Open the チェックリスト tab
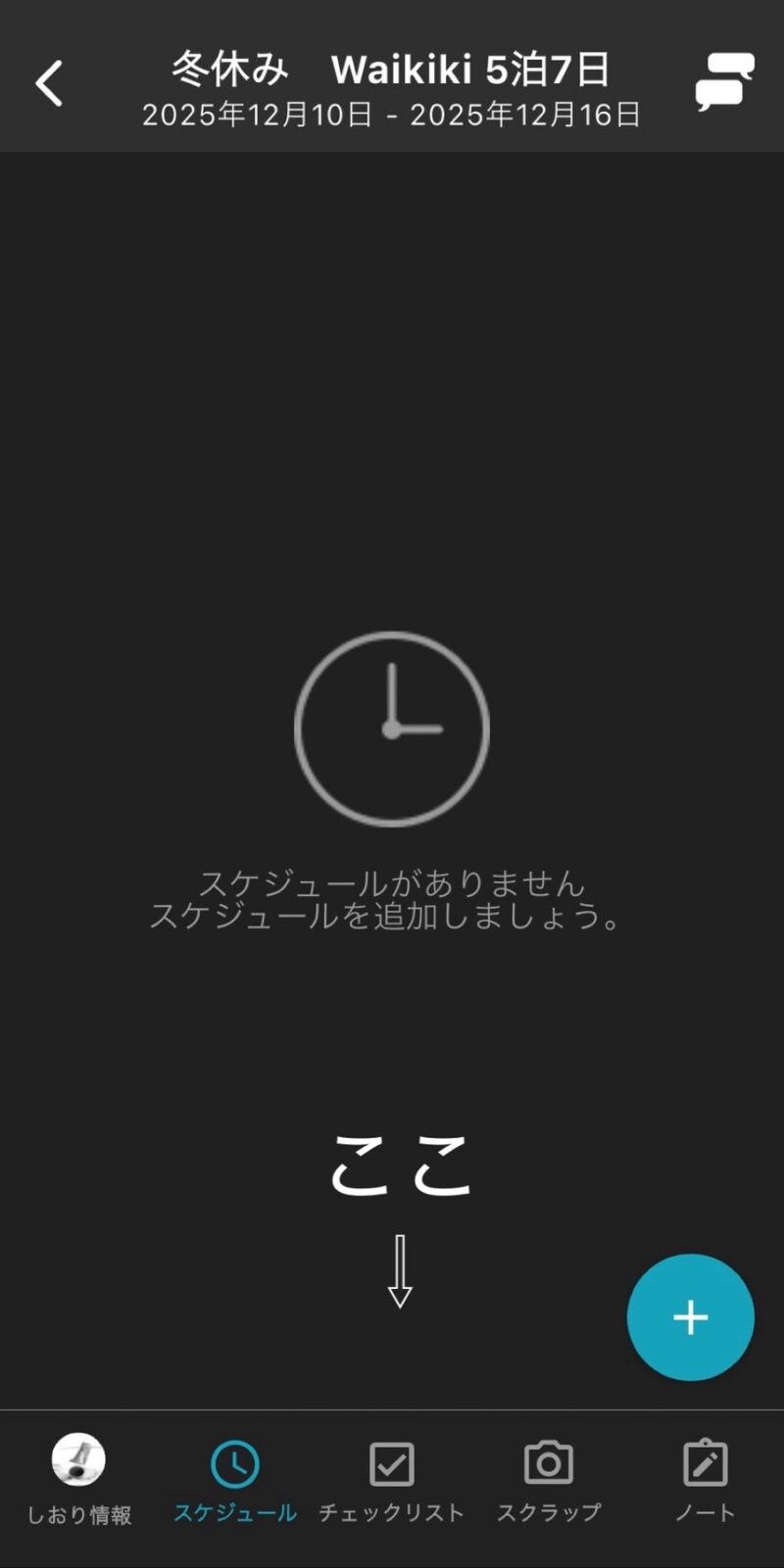 [x=391, y=1481]
